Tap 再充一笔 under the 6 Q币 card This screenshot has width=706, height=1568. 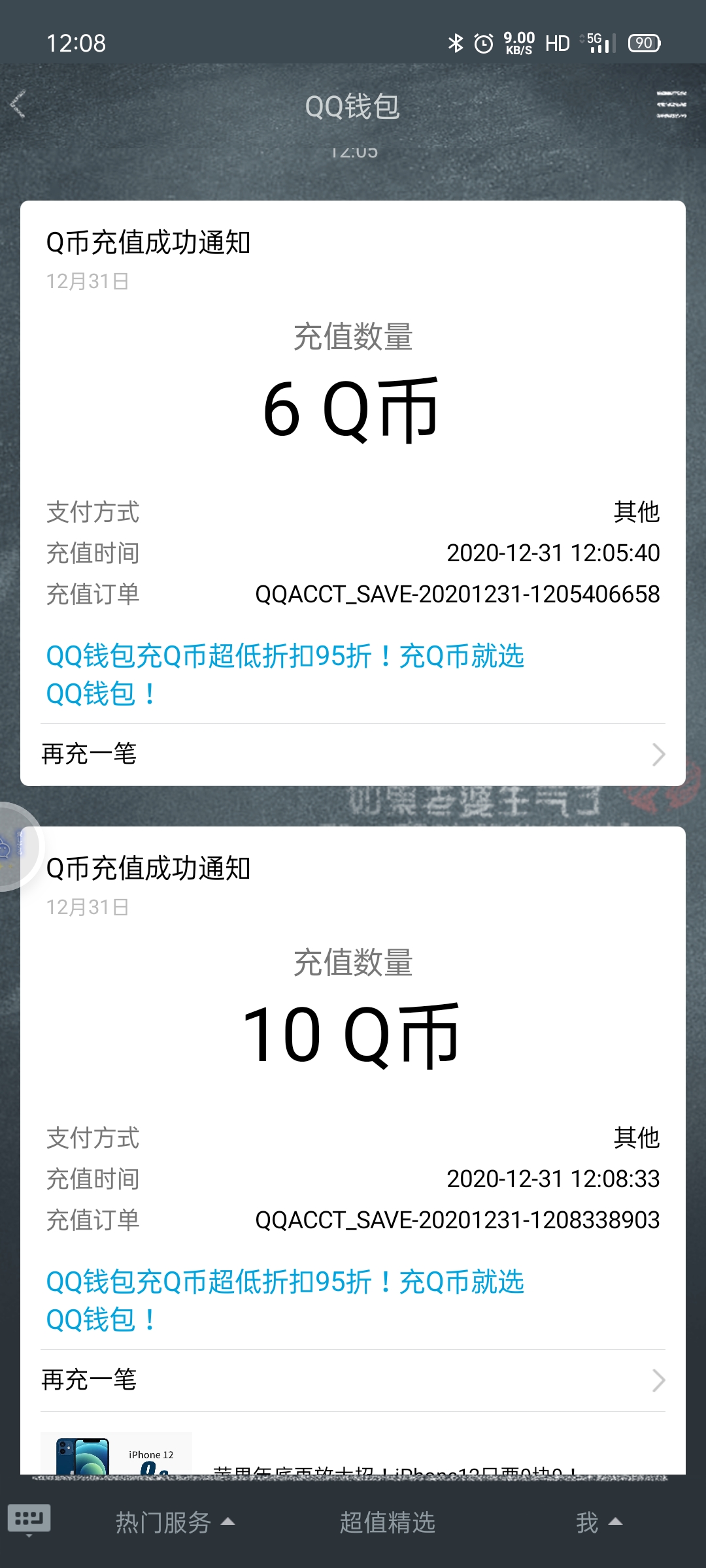tap(353, 754)
